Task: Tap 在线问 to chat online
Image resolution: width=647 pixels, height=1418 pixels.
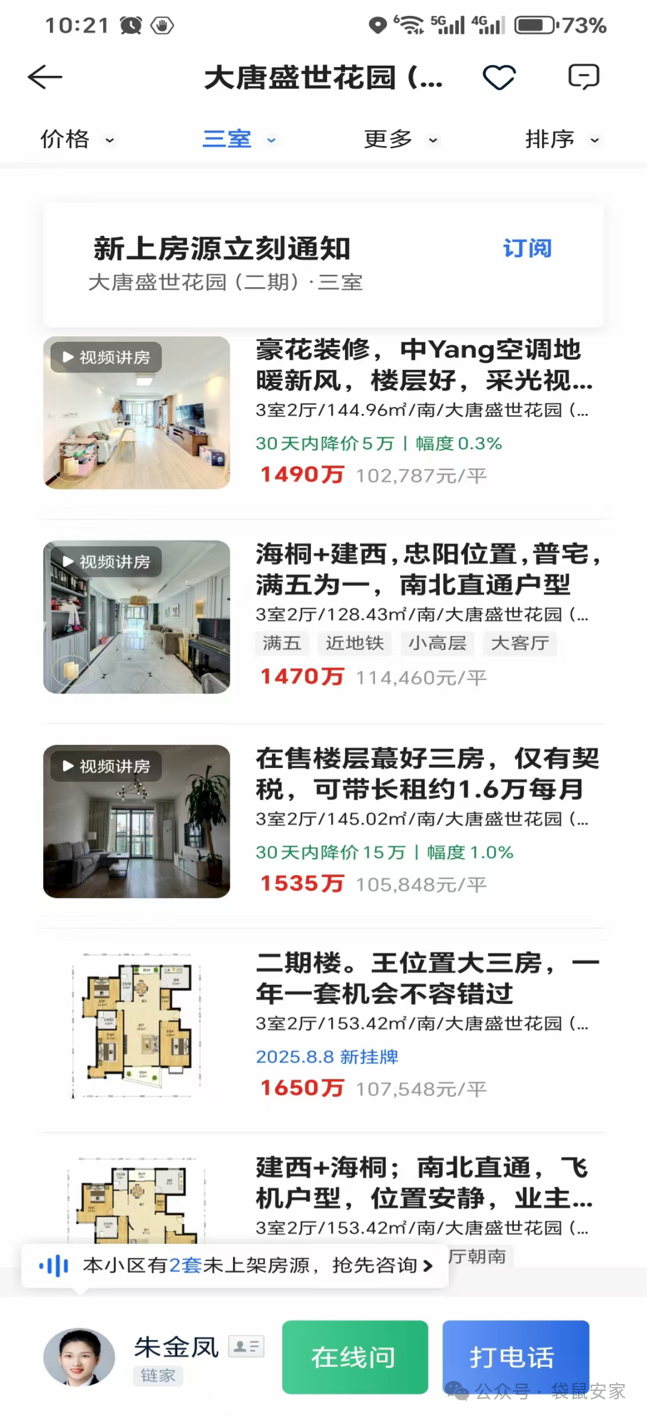Action: [354, 1357]
